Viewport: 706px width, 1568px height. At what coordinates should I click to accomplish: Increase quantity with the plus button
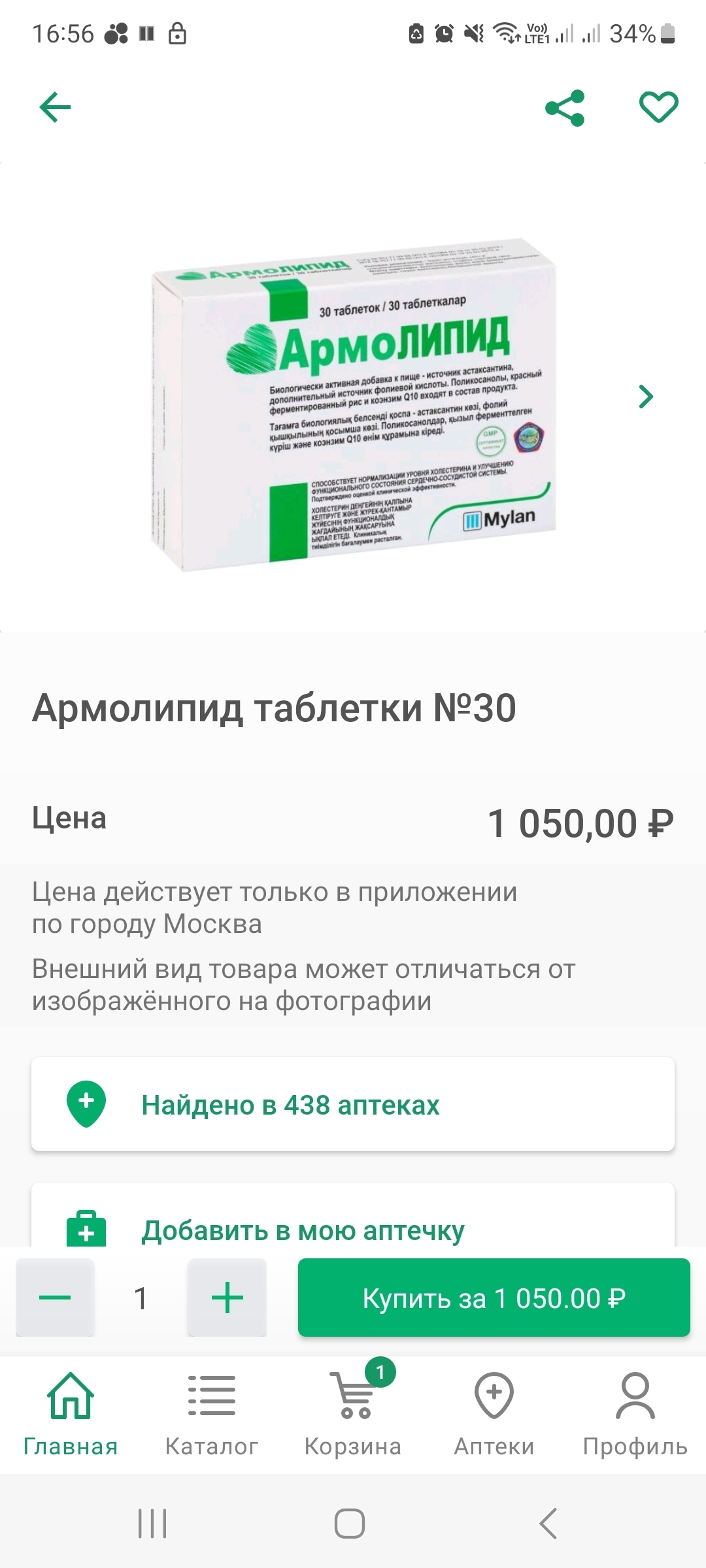(227, 1298)
